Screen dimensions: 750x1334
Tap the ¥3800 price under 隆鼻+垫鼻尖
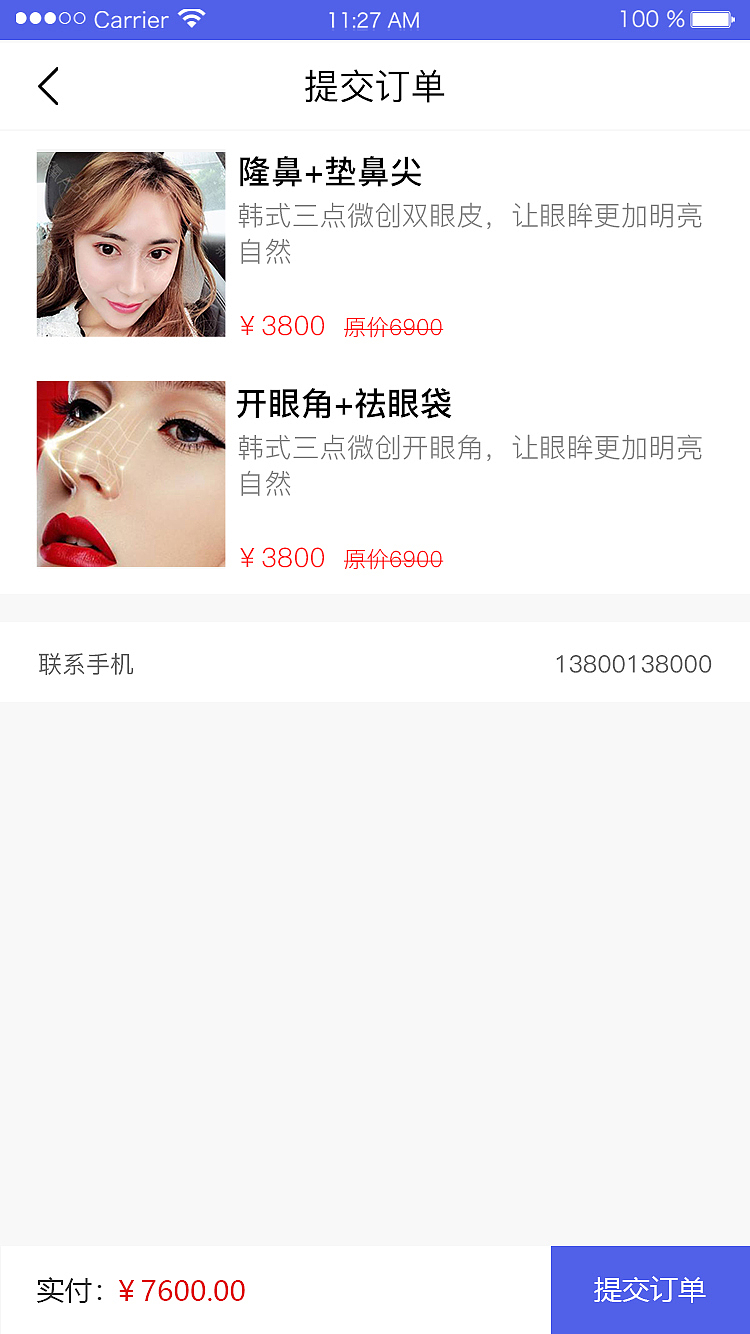click(283, 326)
